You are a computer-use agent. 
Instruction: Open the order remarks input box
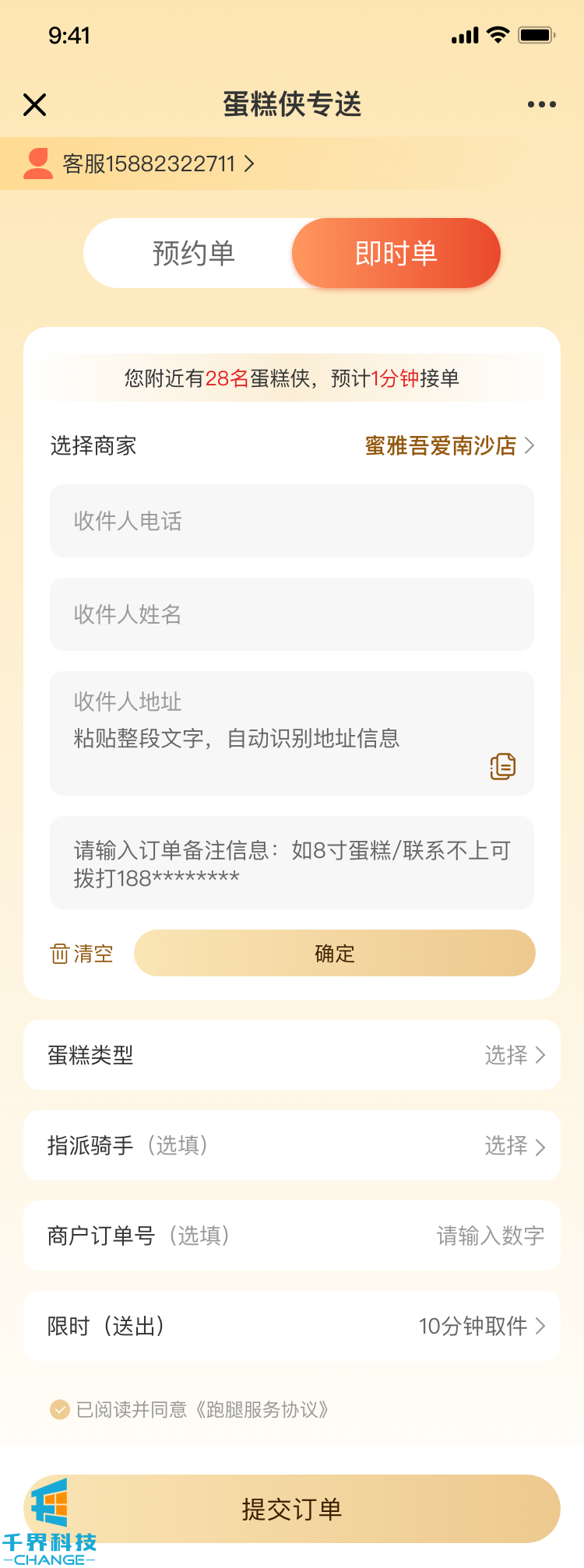[292, 863]
